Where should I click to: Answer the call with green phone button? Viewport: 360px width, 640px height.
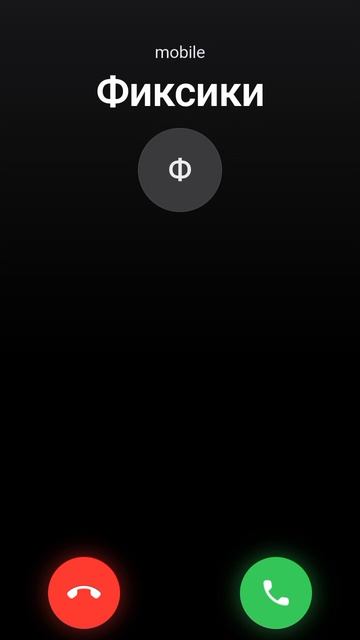tap(276, 593)
